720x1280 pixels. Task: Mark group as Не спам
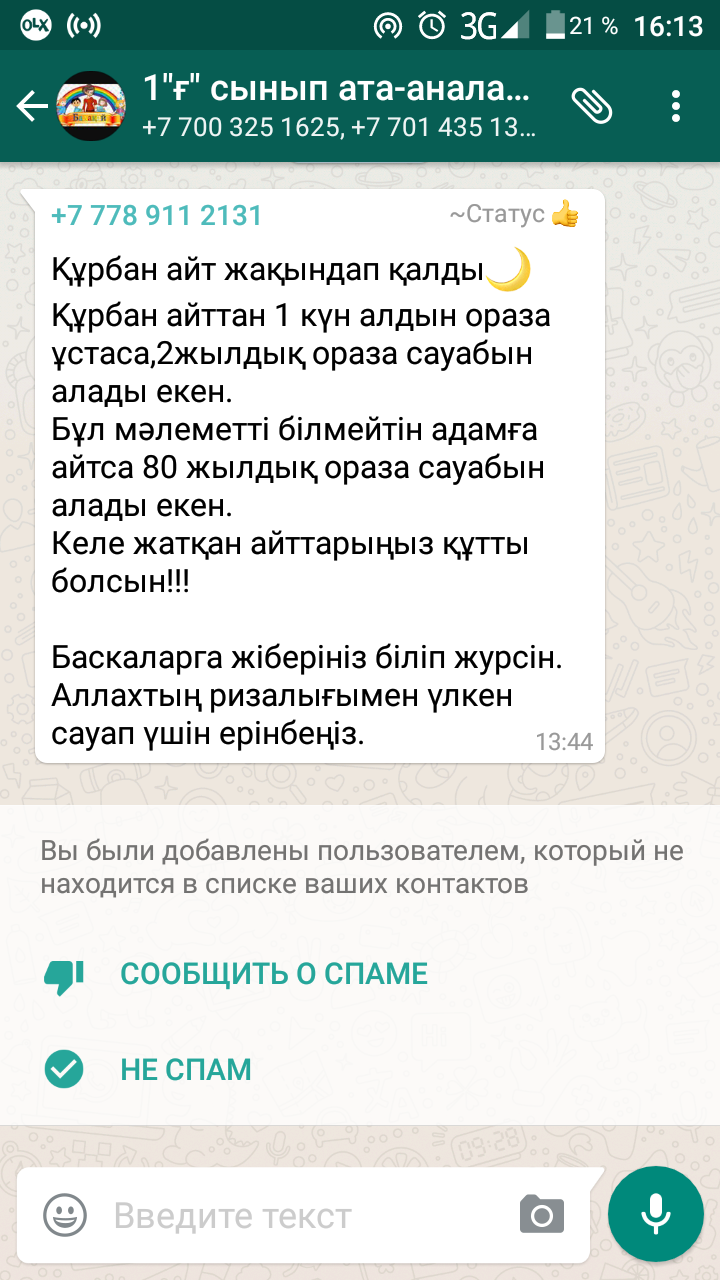pyautogui.click(x=185, y=1069)
